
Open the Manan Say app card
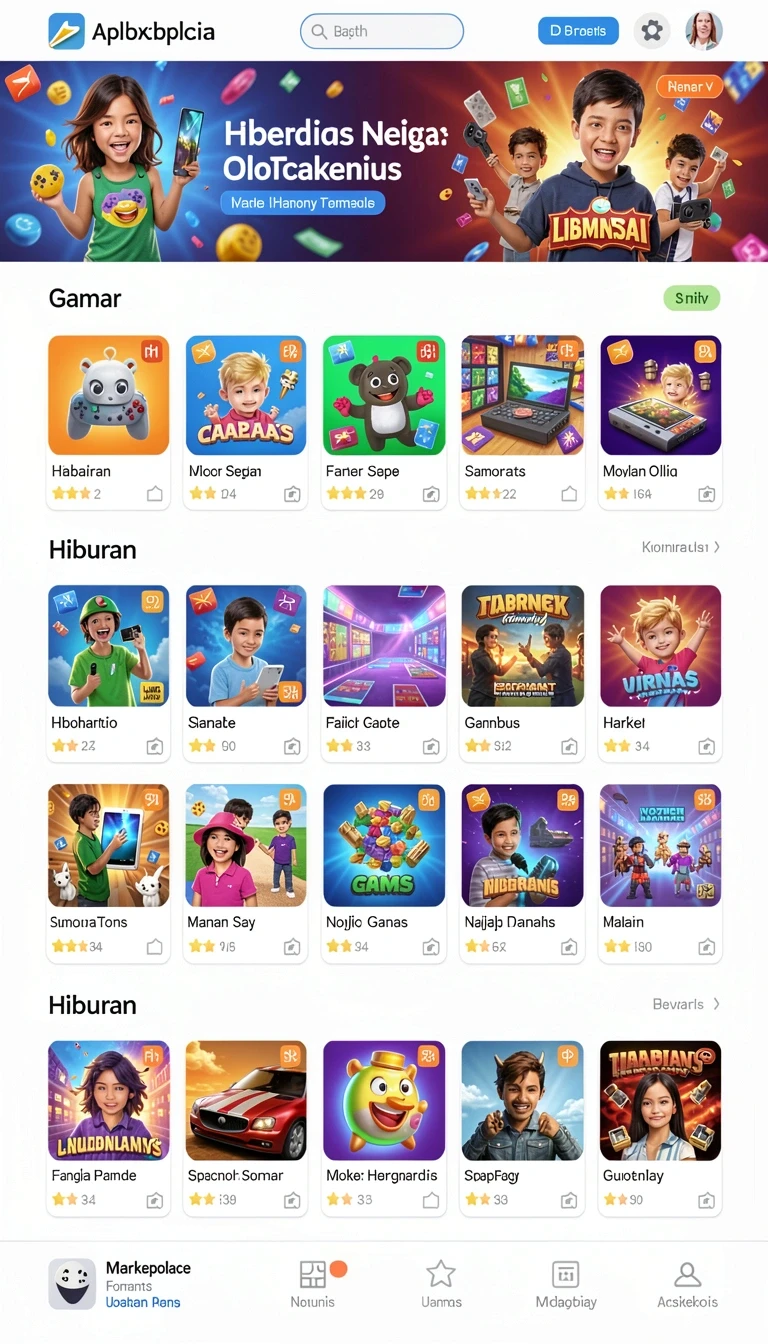[246, 873]
